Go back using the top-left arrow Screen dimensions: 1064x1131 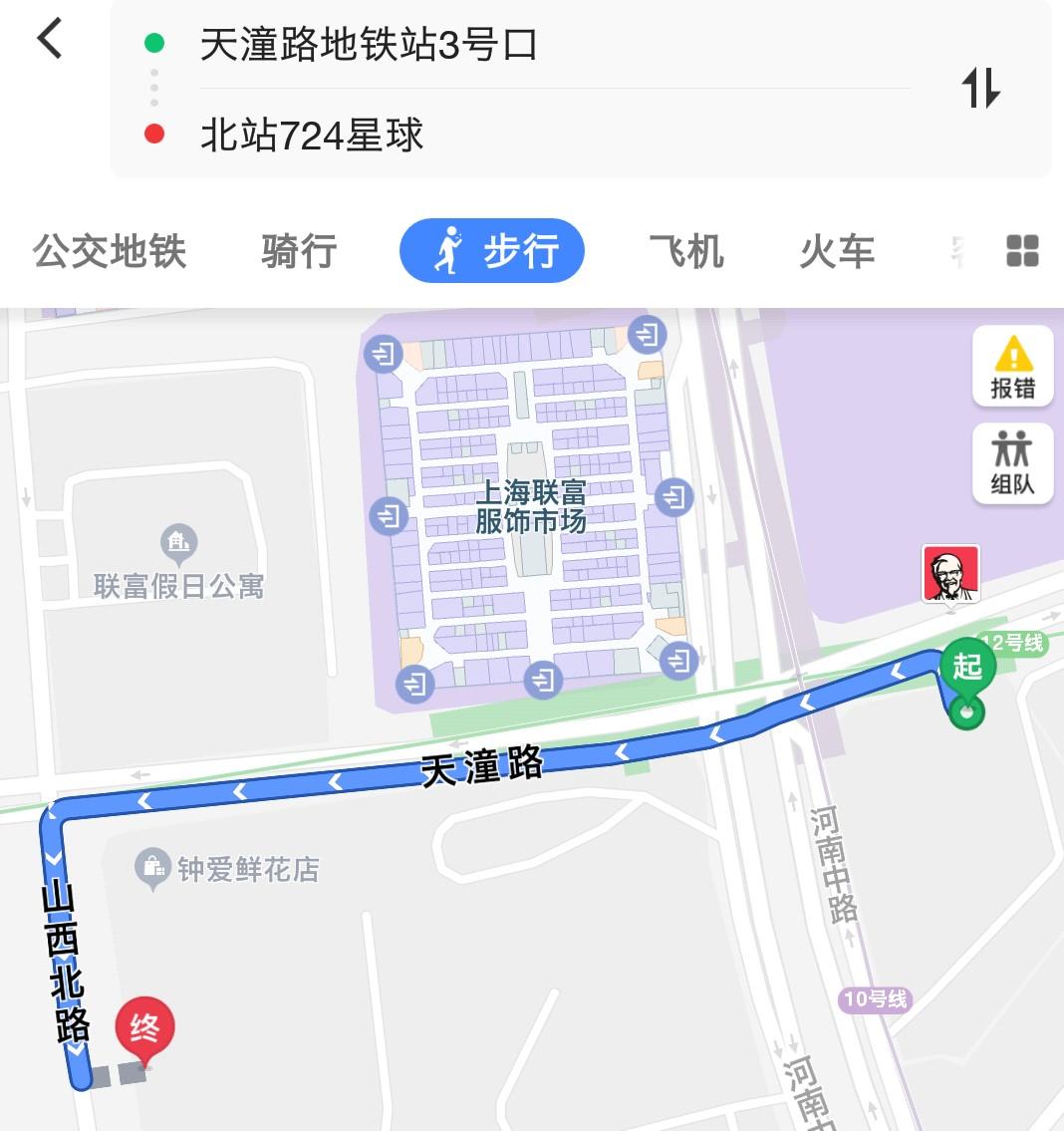[x=50, y=41]
